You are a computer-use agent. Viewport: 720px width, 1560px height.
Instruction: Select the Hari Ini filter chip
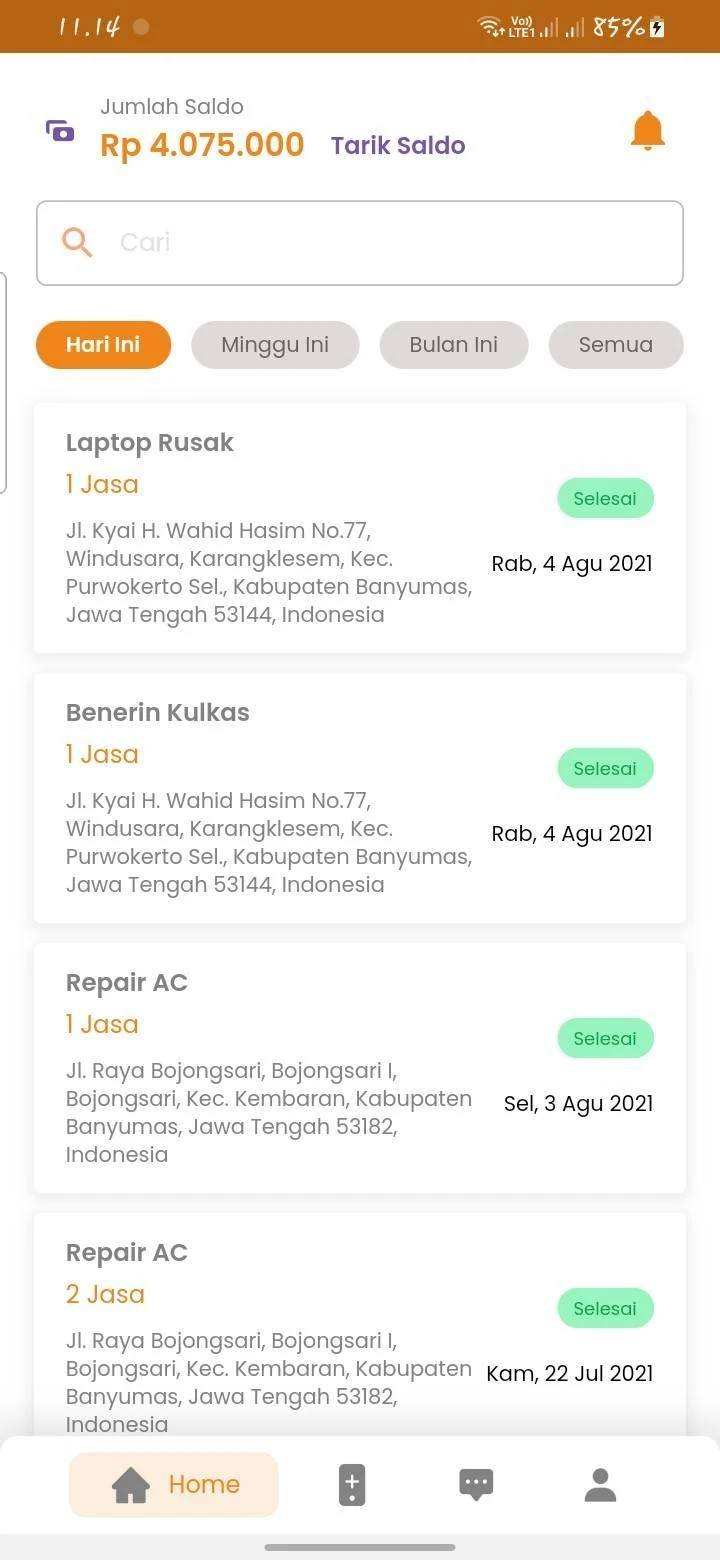point(104,345)
